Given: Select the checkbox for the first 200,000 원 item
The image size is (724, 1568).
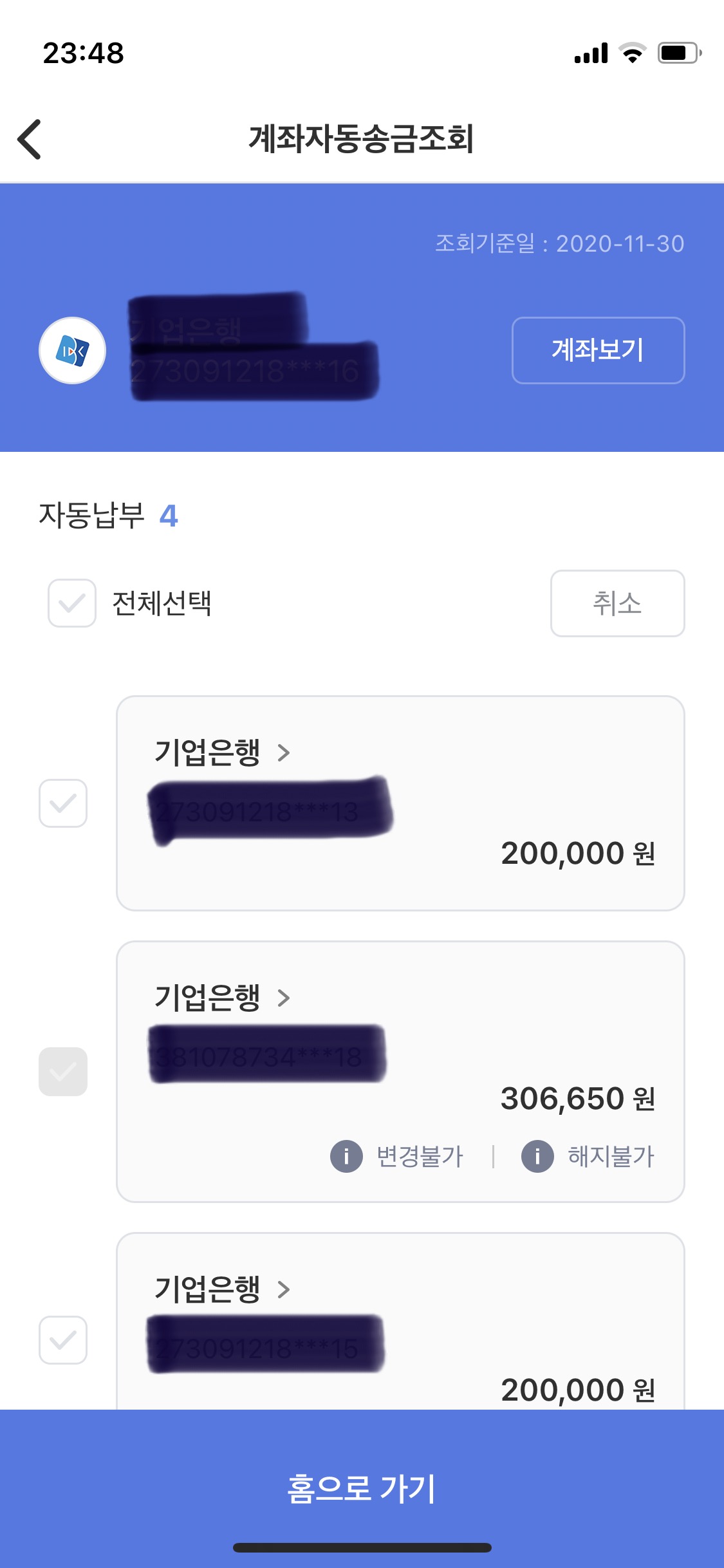Looking at the screenshot, I should [x=63, y=803].
